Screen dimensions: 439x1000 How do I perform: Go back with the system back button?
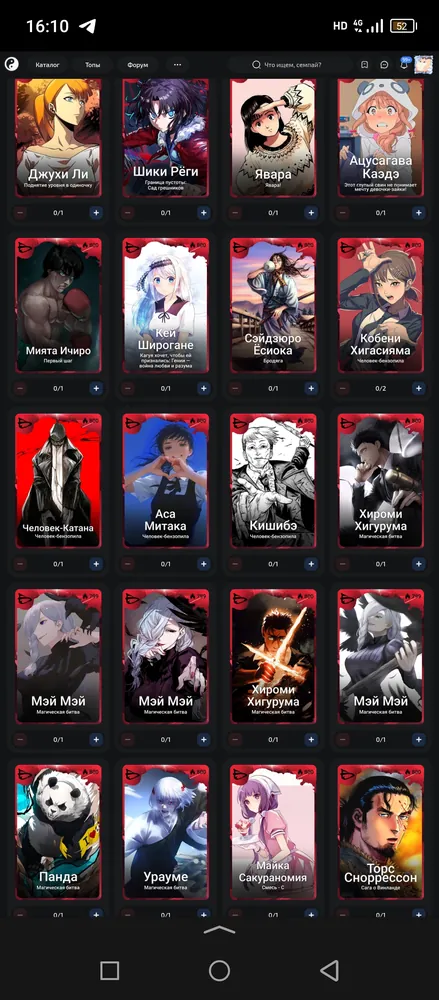tap(329, 970)
